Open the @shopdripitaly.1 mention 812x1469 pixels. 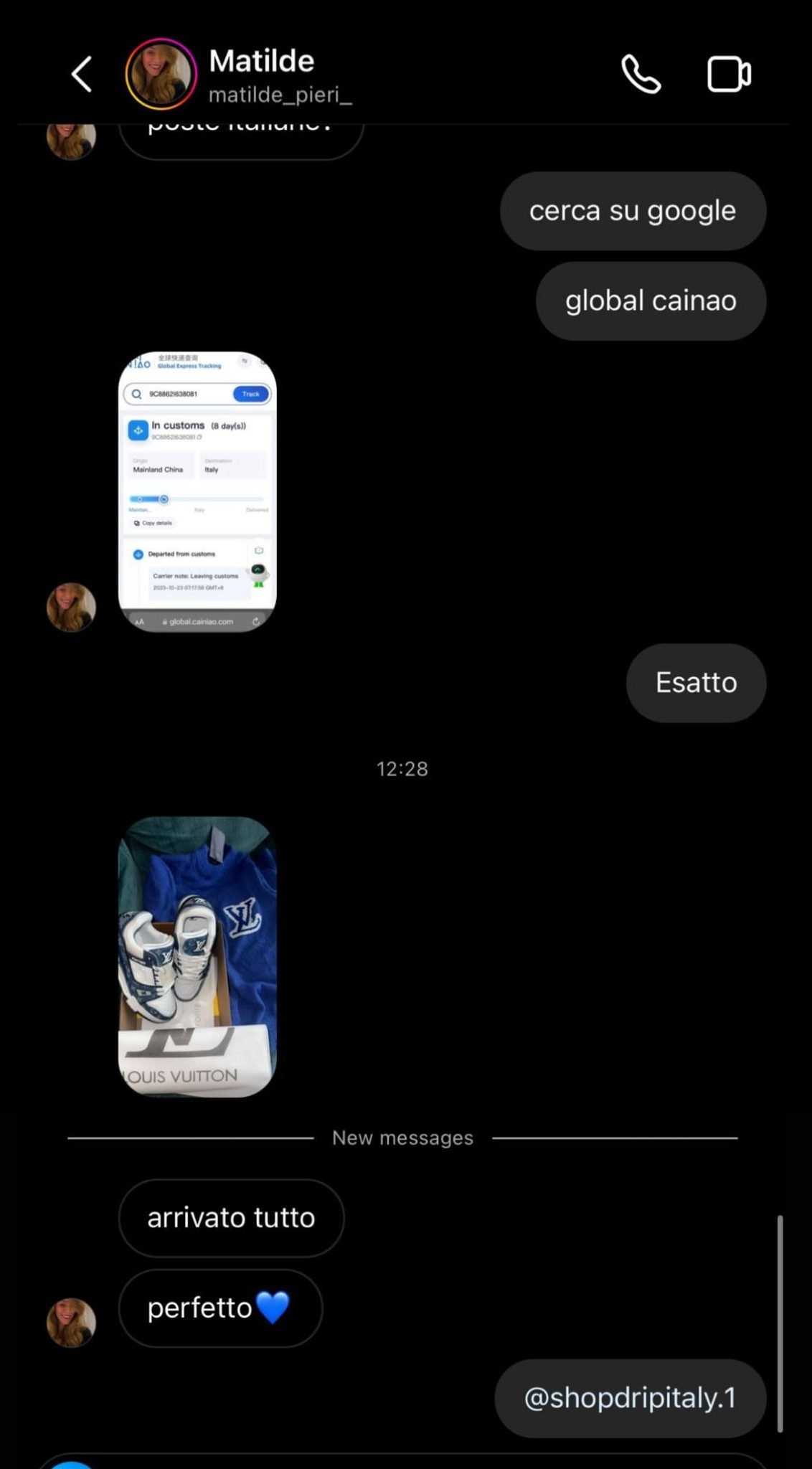pos(630,1398)
